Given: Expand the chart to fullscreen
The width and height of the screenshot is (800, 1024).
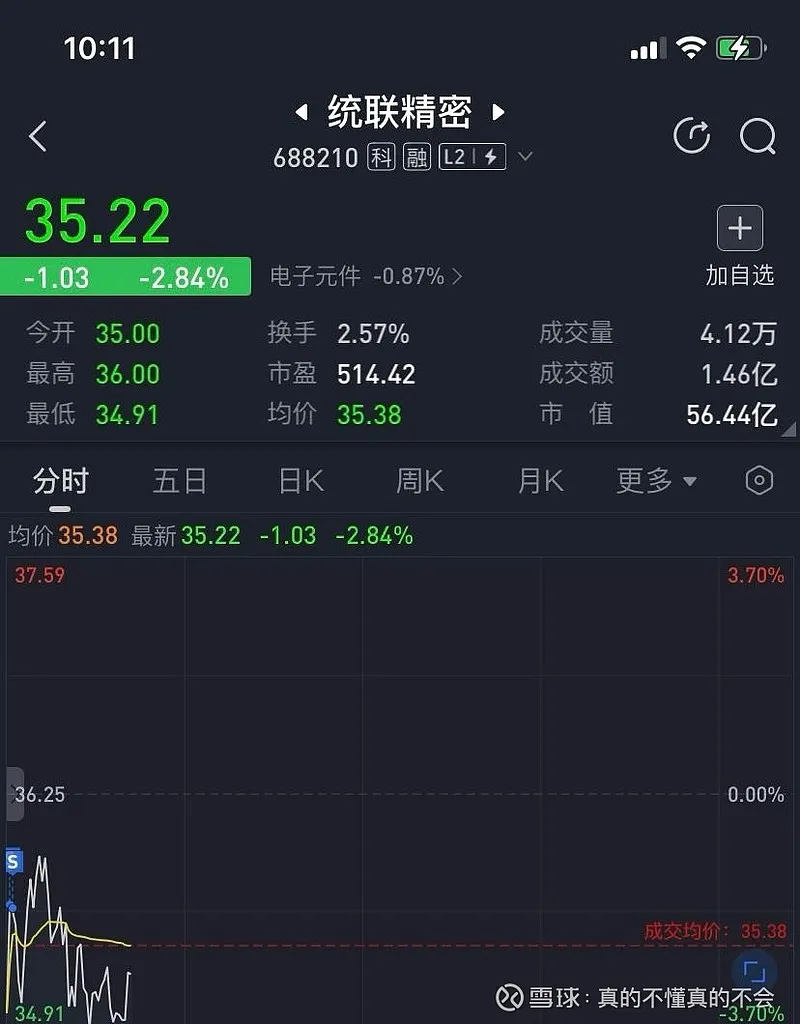Looking at the screenshot, I should pyautogui.click(x=754, y=971).
